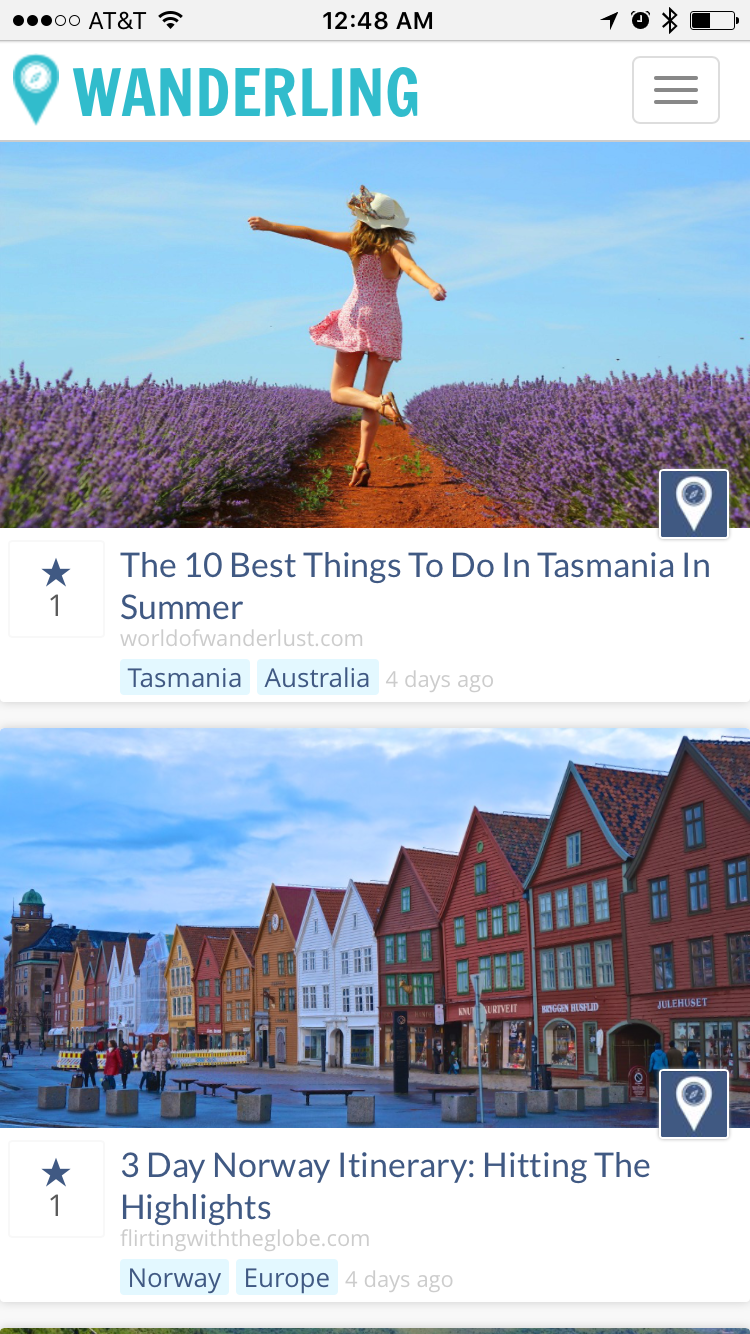Visit the worldofwanderlust.com source link
Viewport: 750px width, 1334px height.
click(242, 639)
